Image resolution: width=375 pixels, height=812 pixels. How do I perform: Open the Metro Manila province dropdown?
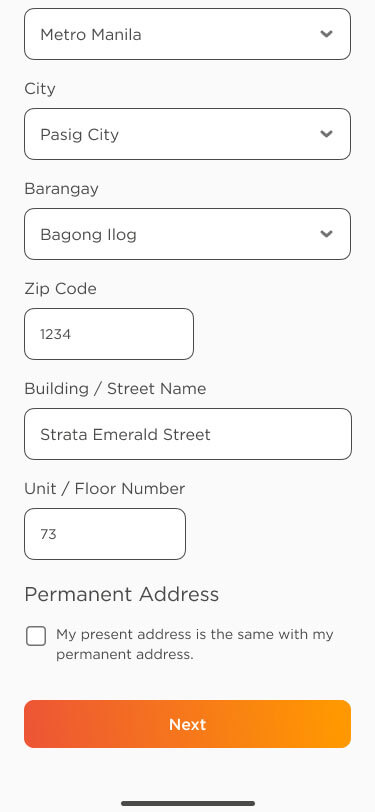188,34
